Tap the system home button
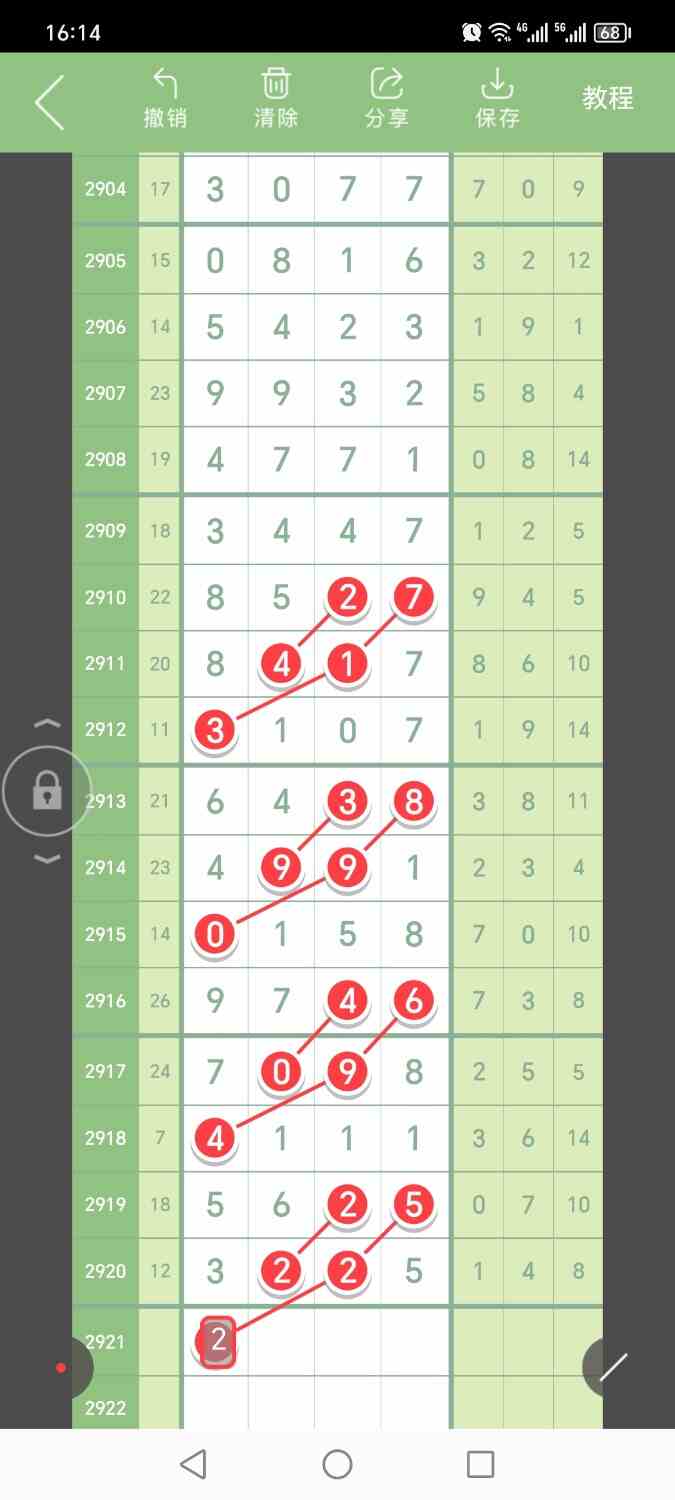This screenshot has width=675, height=1500. [337, 1465]
